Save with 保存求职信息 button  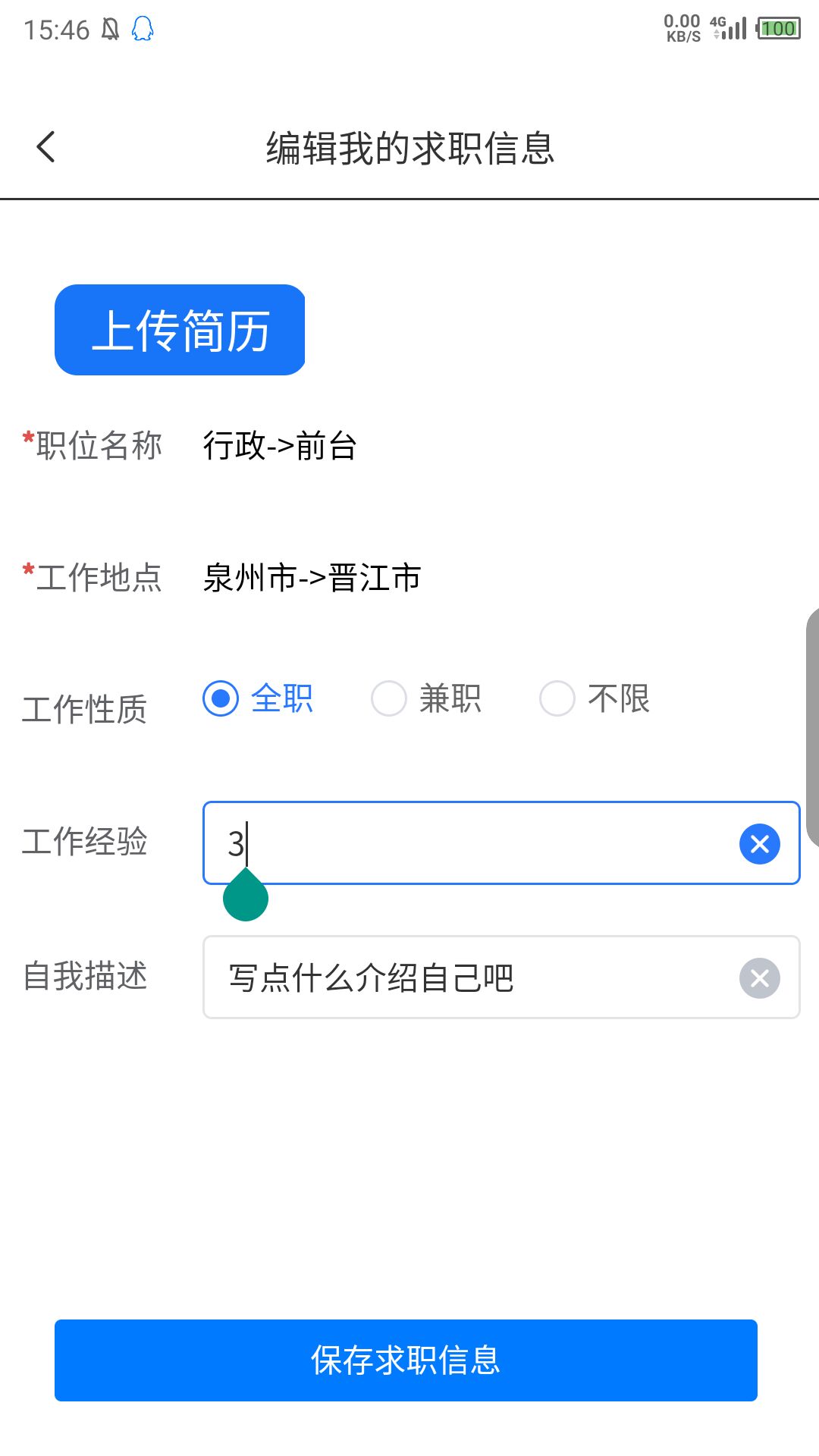click(x=406, y=1360)
